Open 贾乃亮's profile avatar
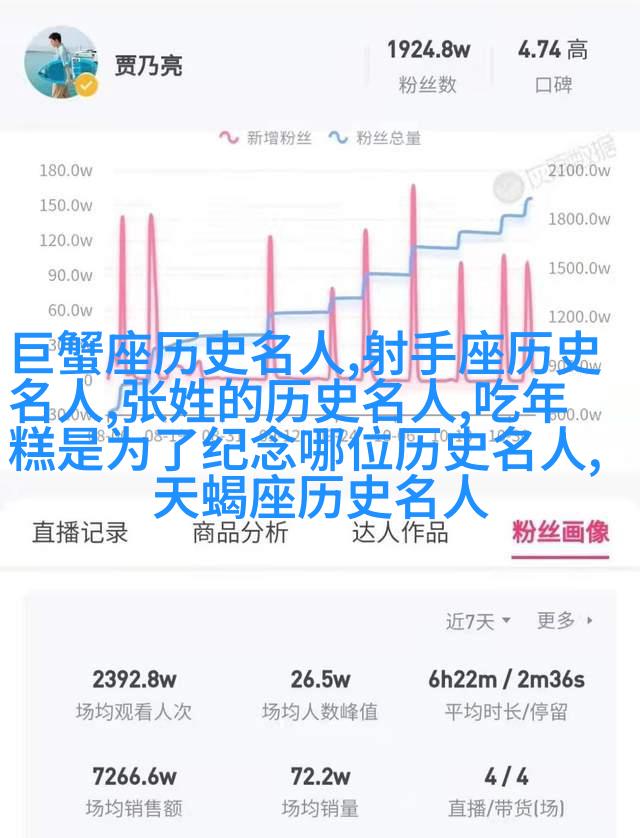Screen dimensions: 640x838 pyautogui.click(x=61, y=61)
